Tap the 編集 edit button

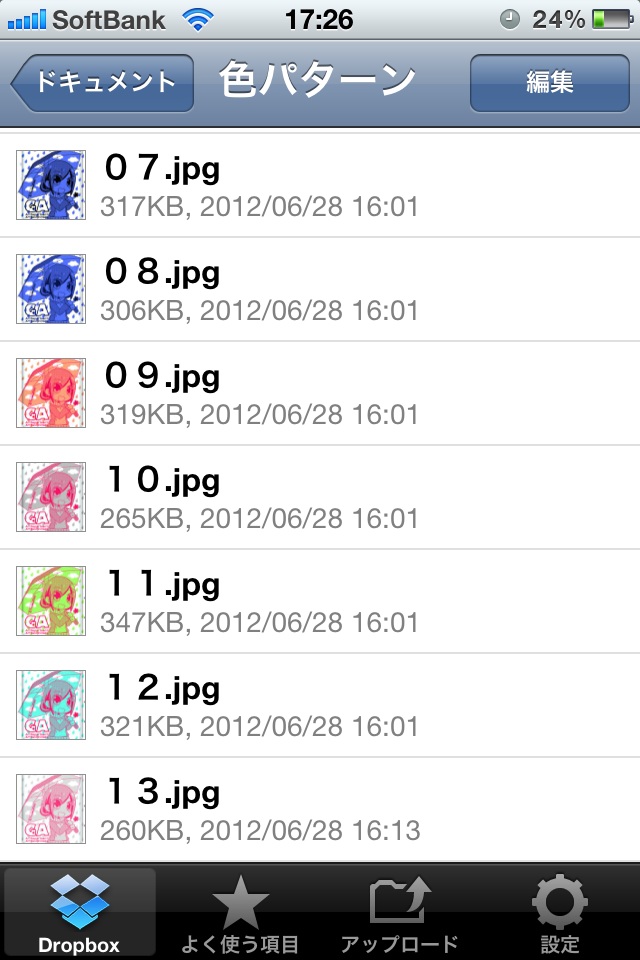tap(549, 82)
